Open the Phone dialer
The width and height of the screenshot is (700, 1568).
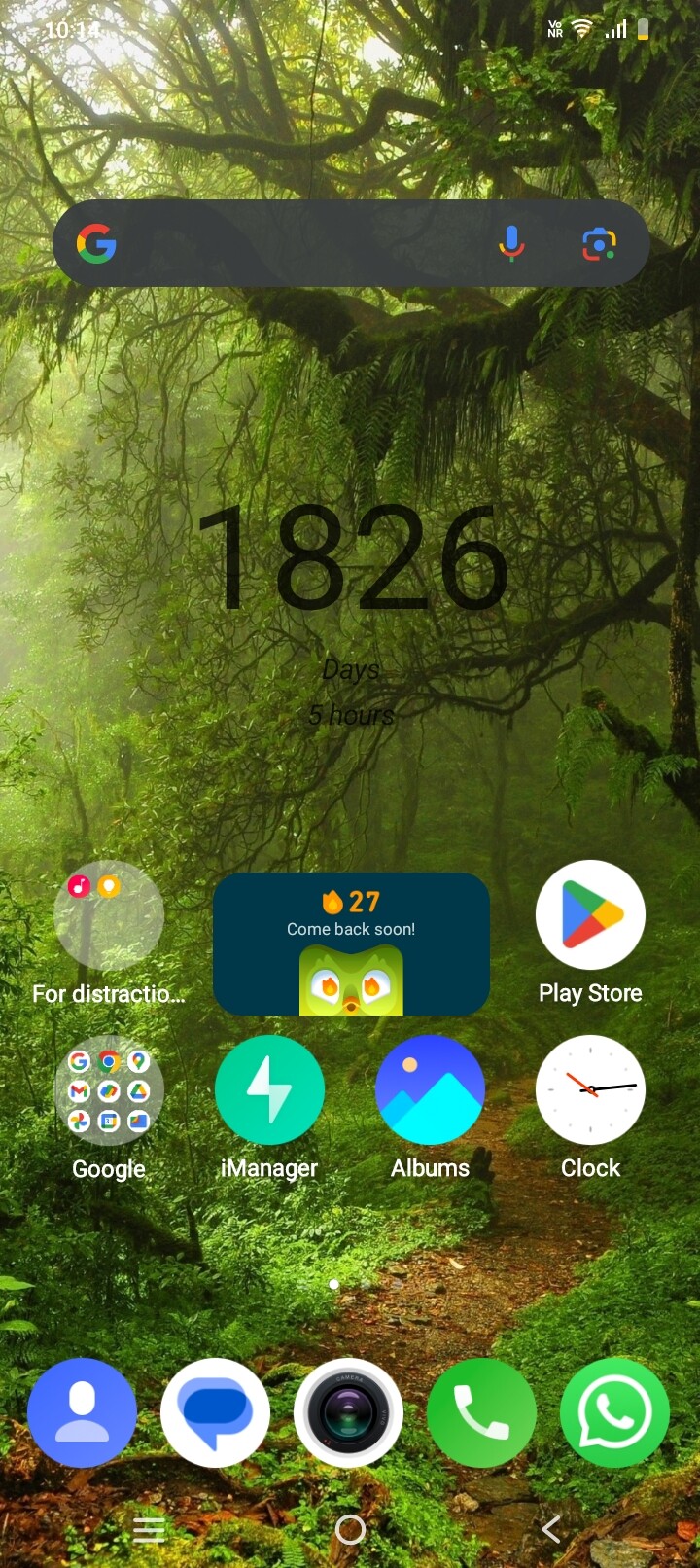[x=481, y=1412]
